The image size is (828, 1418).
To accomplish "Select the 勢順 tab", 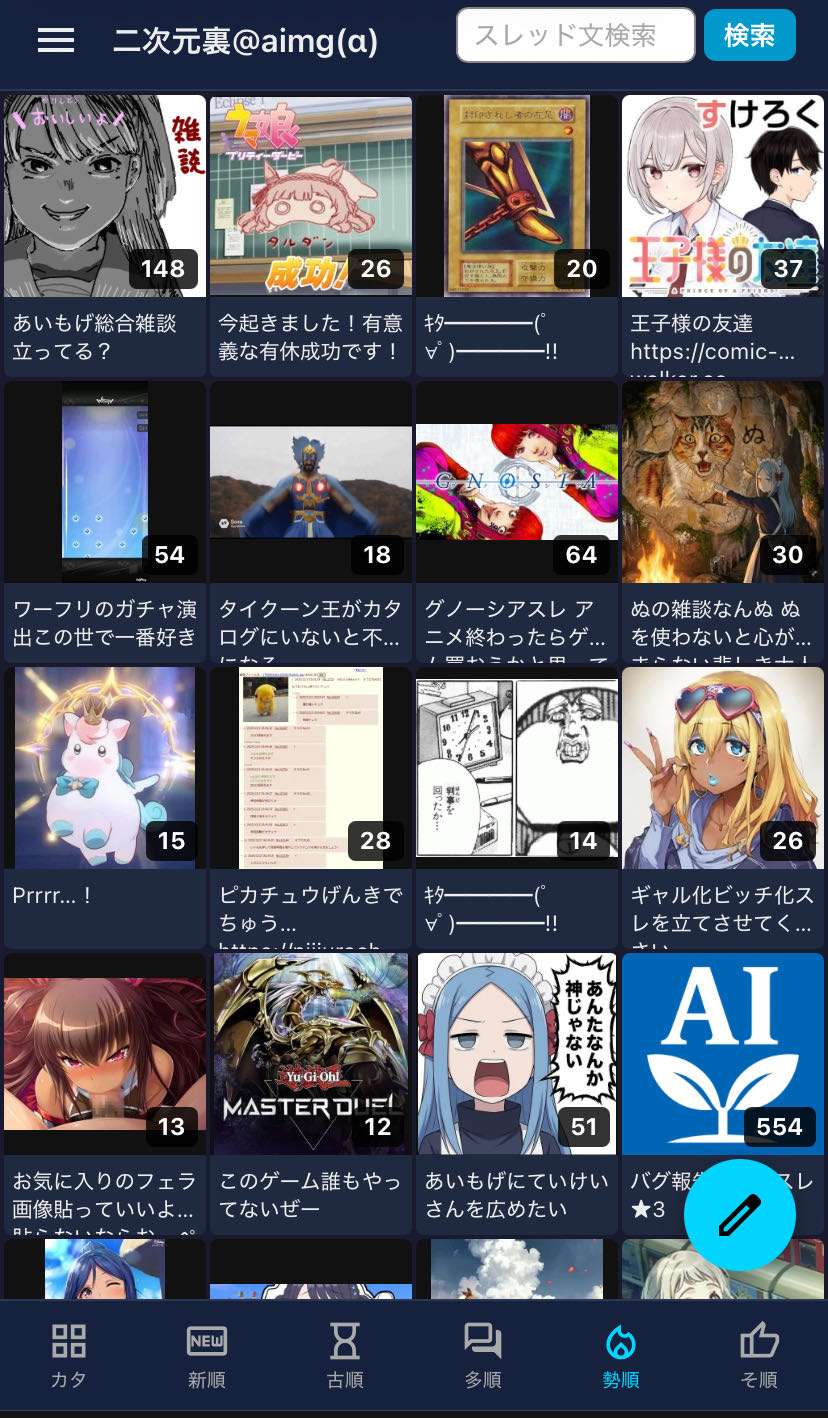I will (x=621, y=1355).
